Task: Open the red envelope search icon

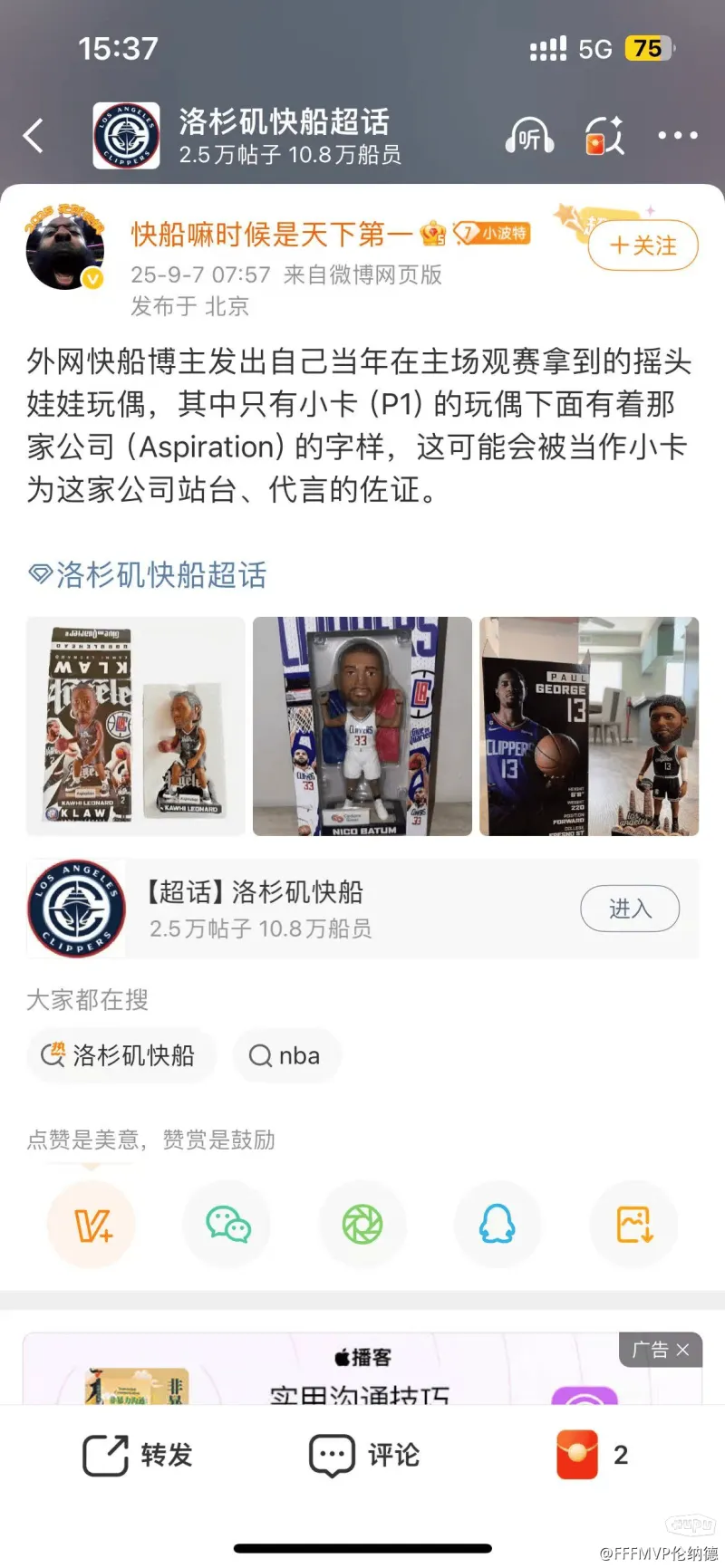Action: (604, 138)
